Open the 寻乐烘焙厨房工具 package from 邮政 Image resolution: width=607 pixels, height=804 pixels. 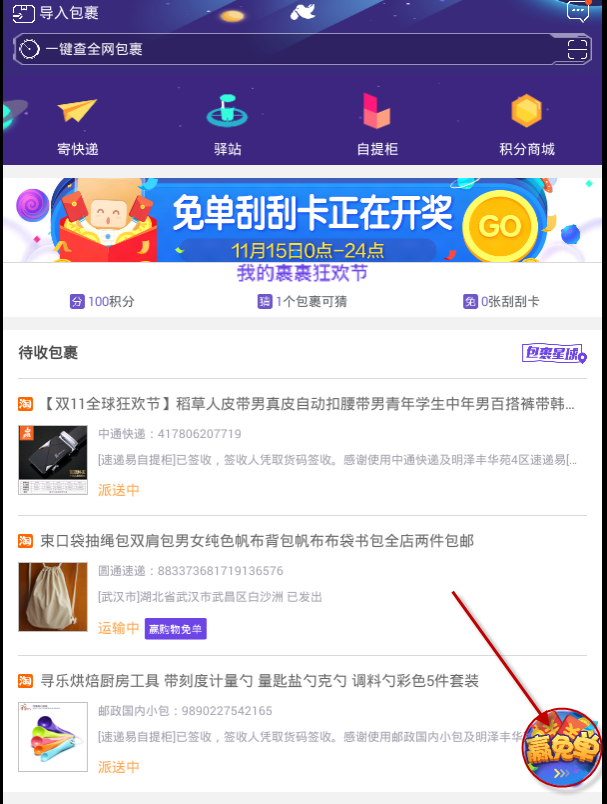[x=270, y=724]
